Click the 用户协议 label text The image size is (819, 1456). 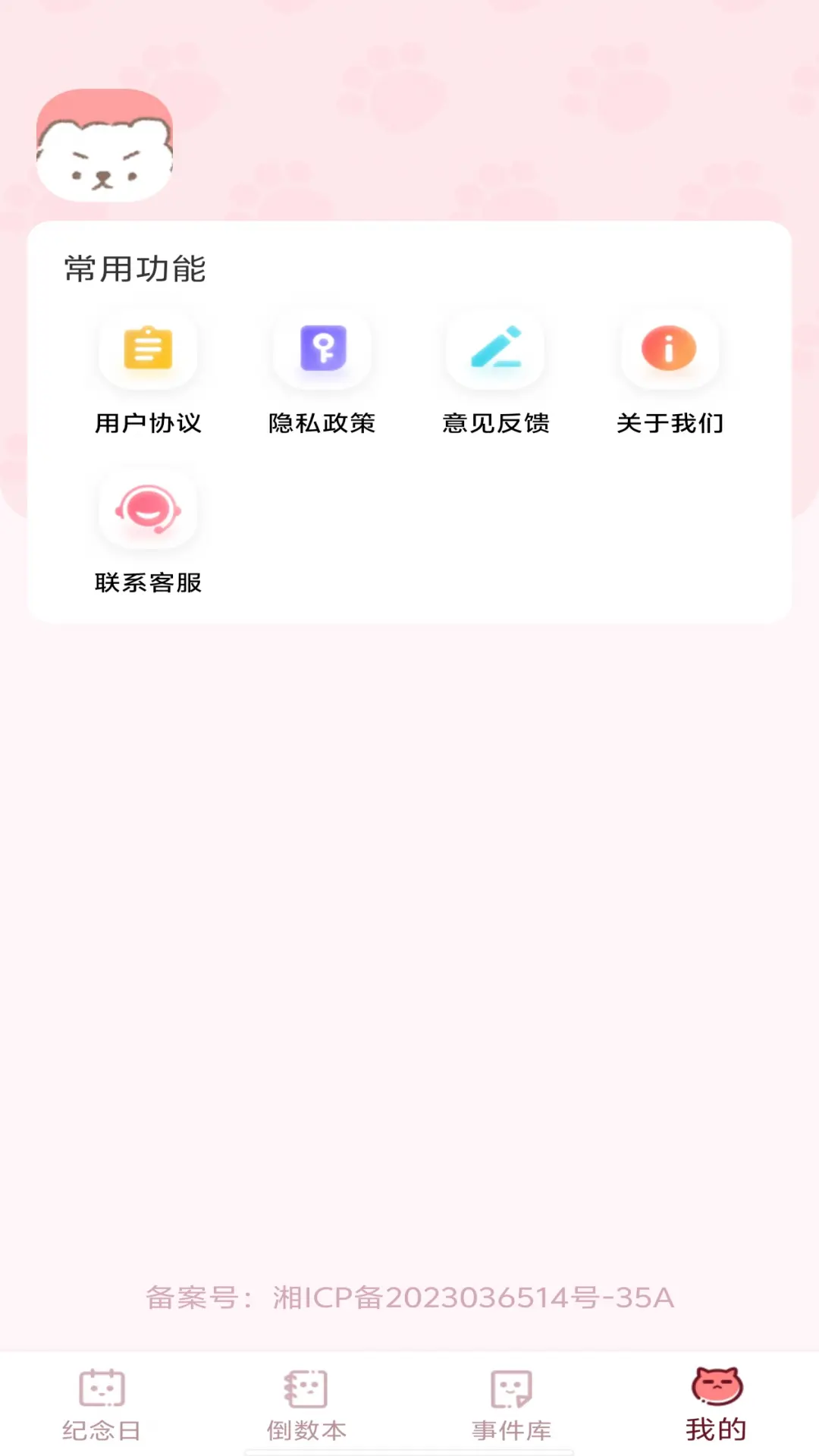point(148,424)
